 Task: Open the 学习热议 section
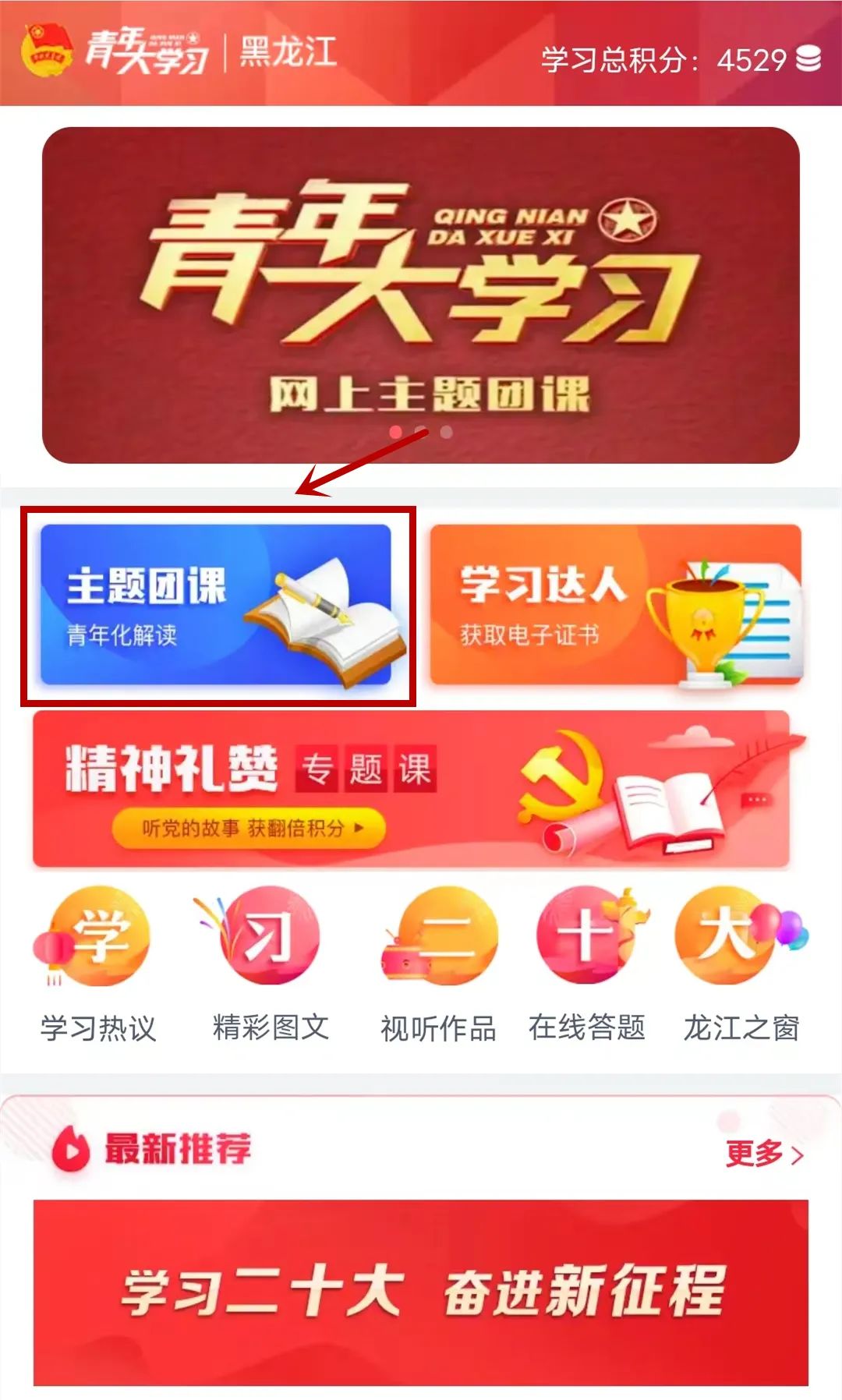pyautogui.click(x=97, y=963)
